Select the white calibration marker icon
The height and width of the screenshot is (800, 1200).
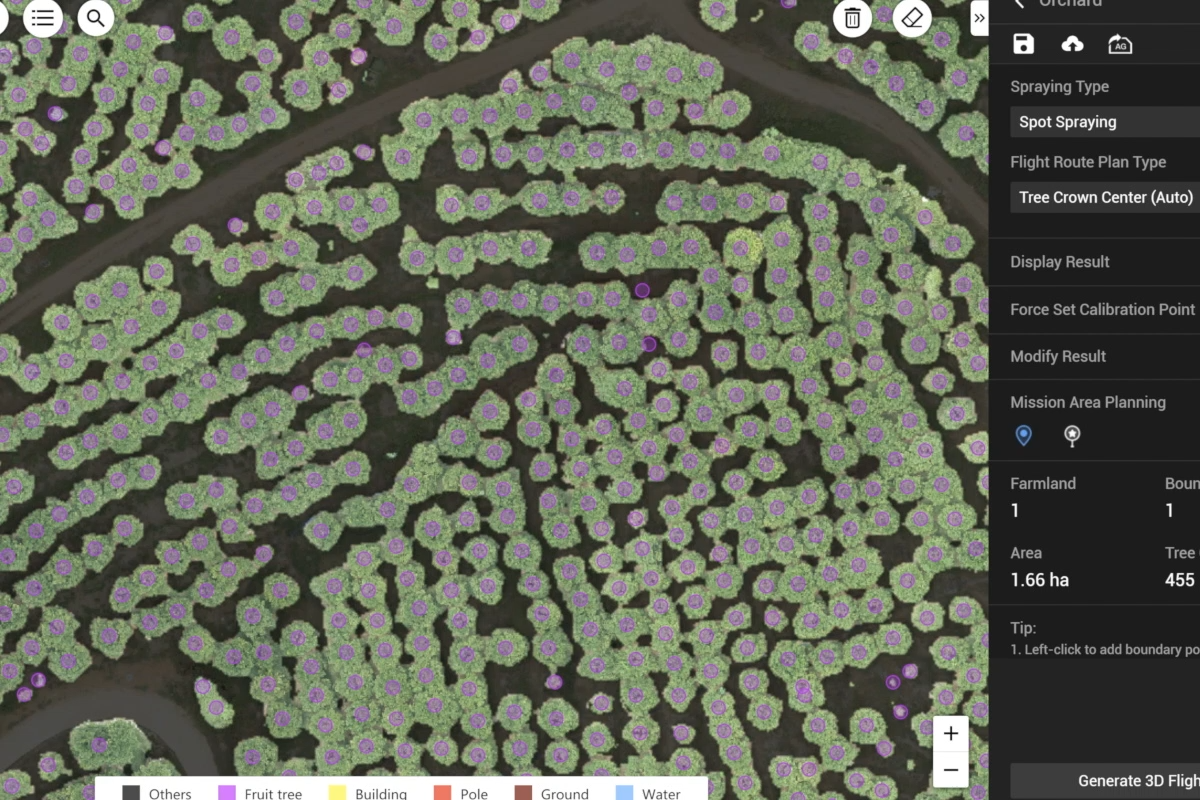[x=1072, y=435]
